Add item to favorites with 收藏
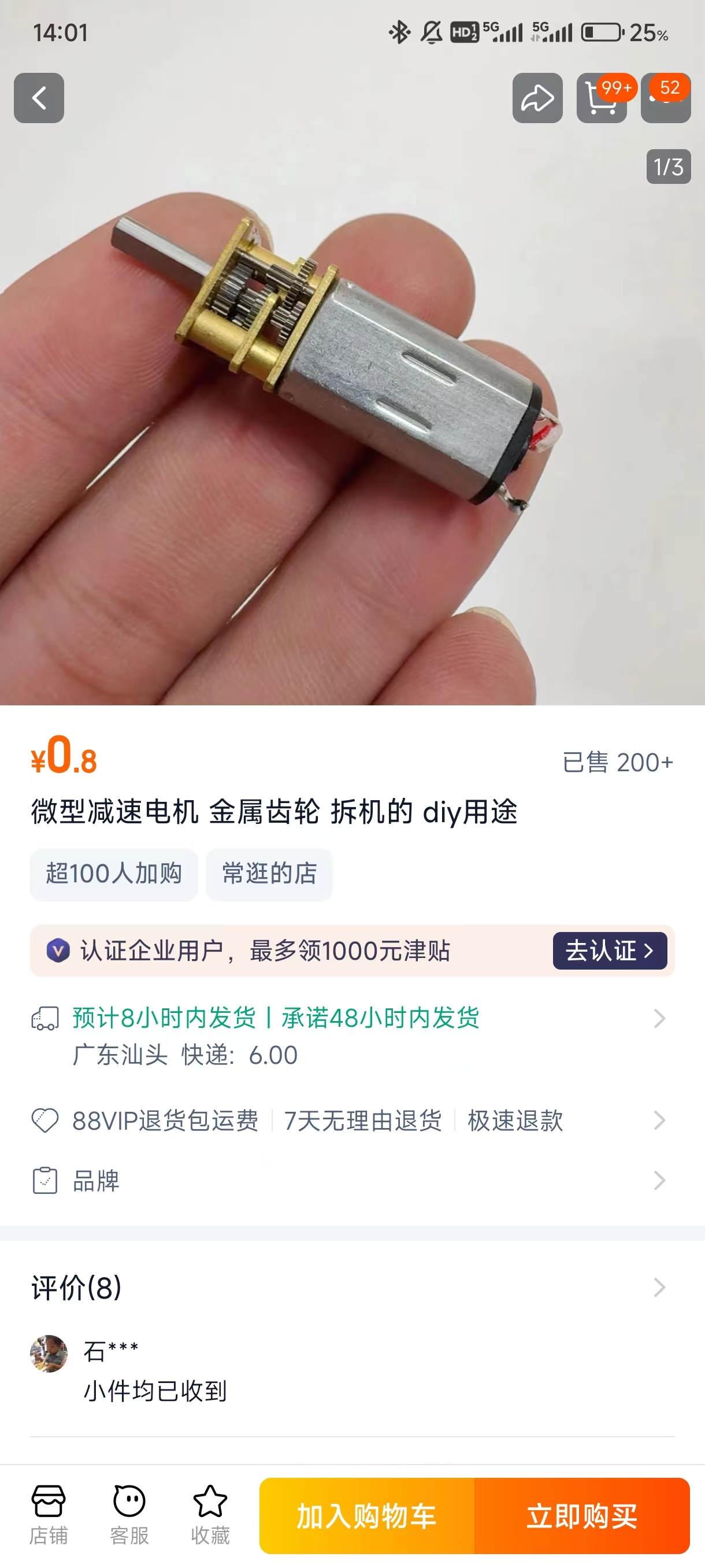Screen dimensions: 705x1568 click(x=210, y=1515)
